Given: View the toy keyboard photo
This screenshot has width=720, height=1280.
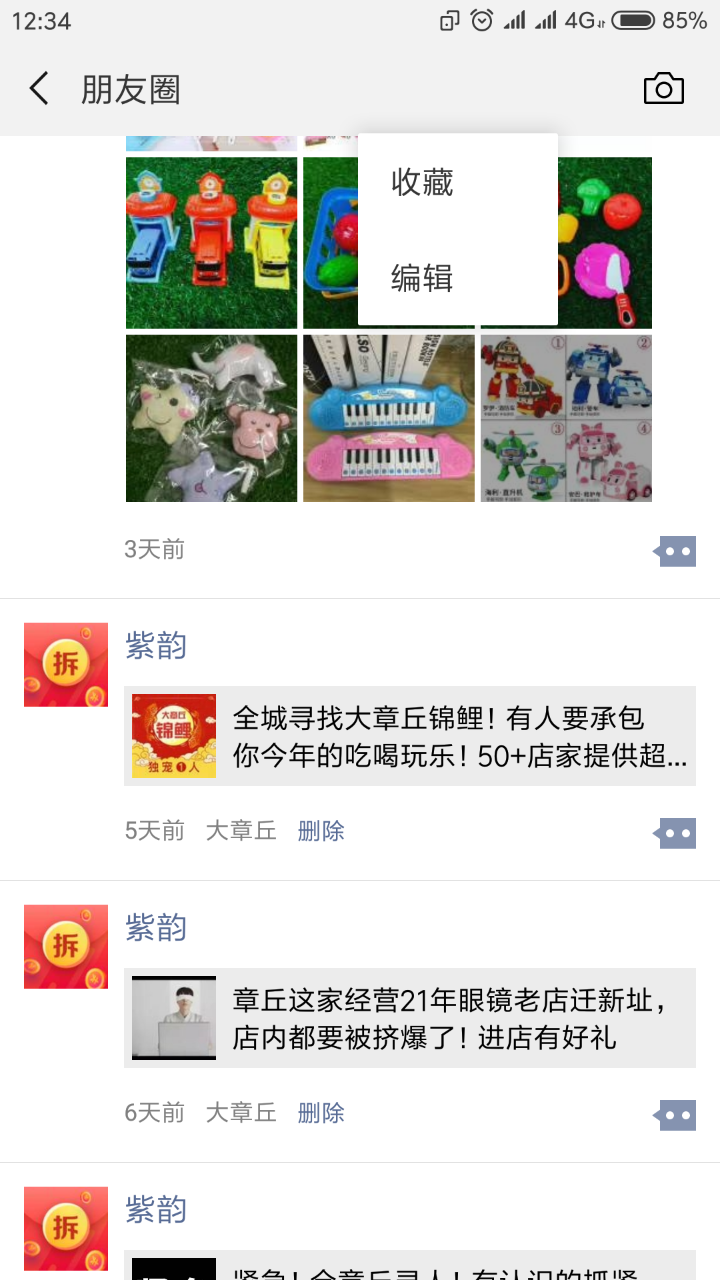Looking at the screenshot, I should pos(389,418).
